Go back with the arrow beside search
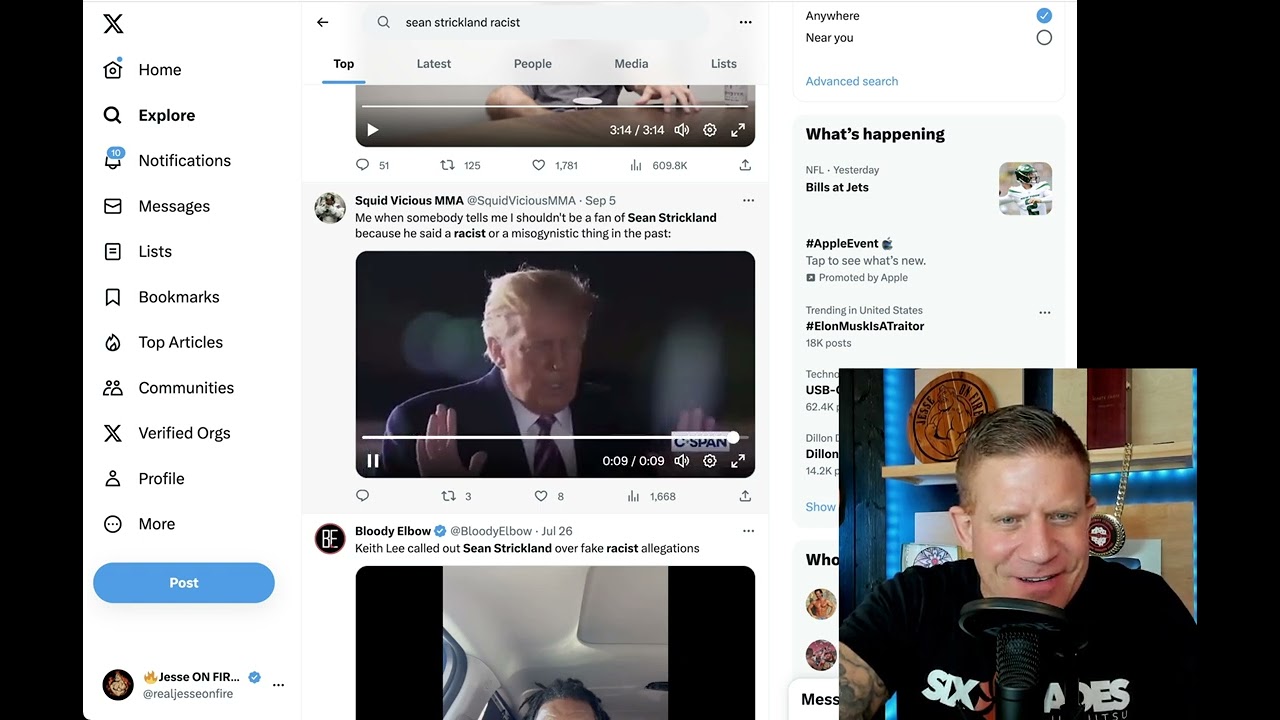This screenshot has height=720, width=1280. point(322,22)
